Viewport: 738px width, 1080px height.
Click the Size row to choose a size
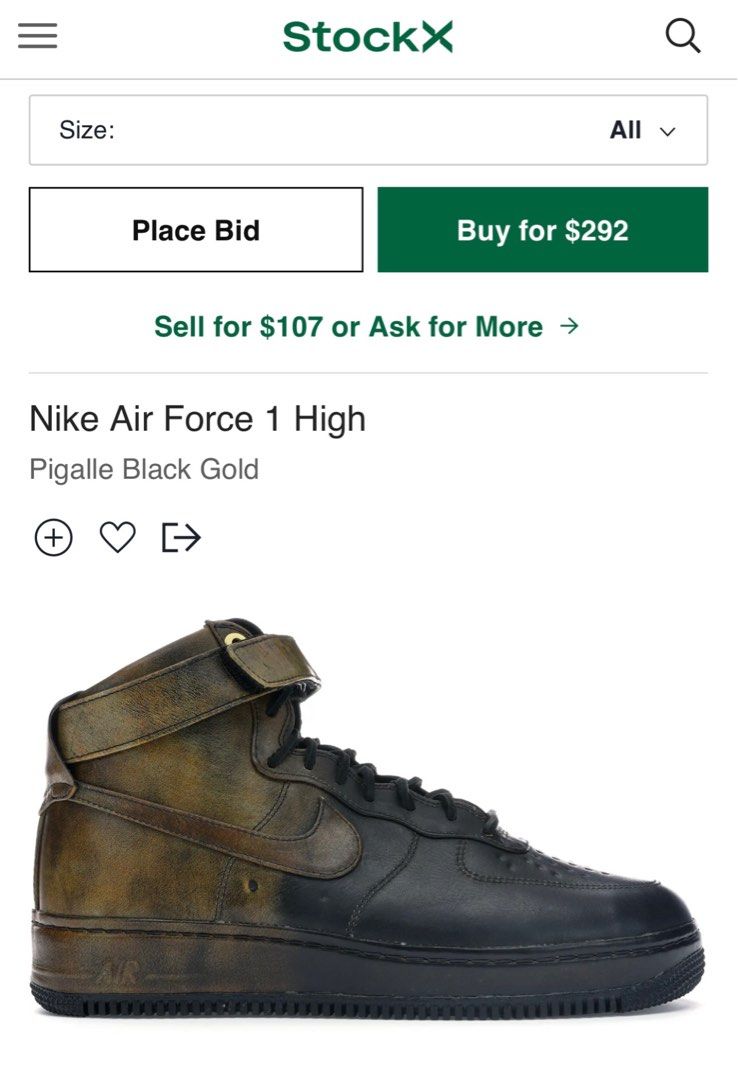[368, 130]
